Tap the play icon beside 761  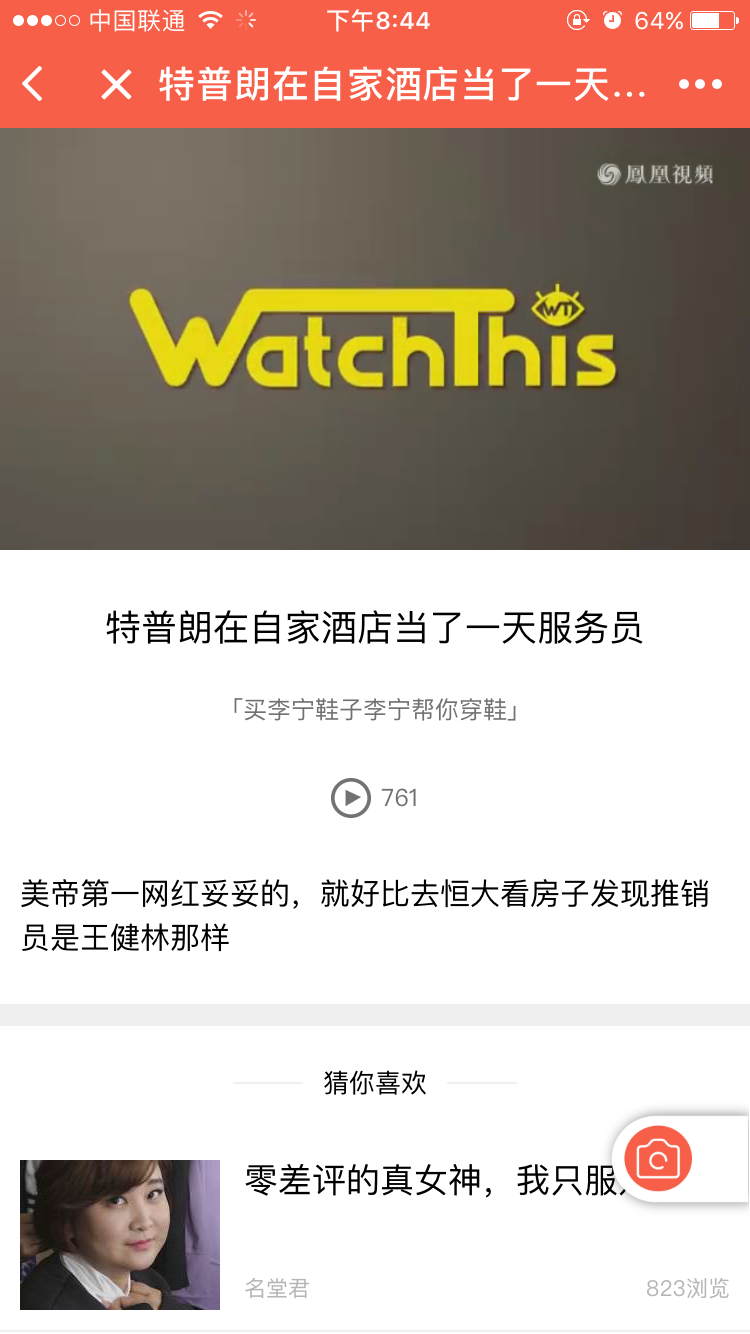351,798
